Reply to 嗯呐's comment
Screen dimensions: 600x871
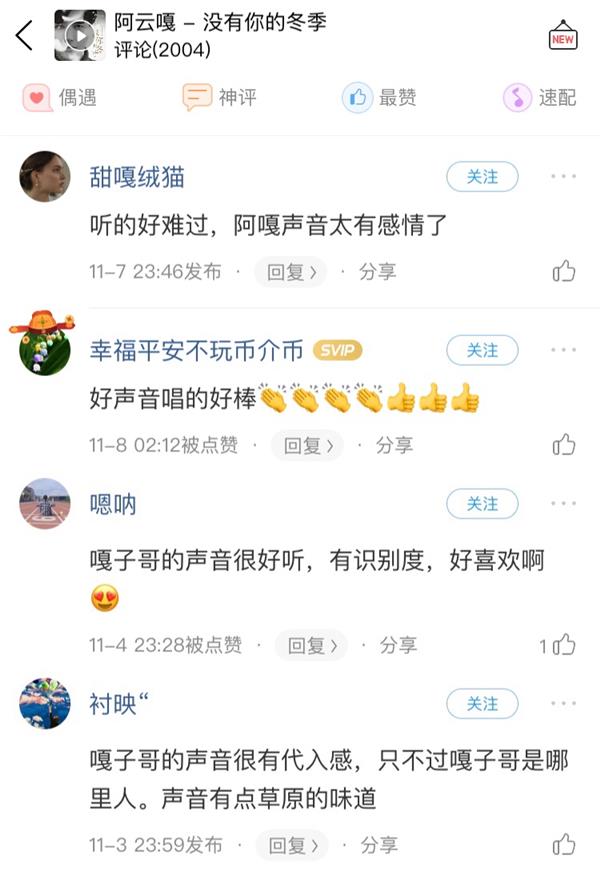coord(311,645)
